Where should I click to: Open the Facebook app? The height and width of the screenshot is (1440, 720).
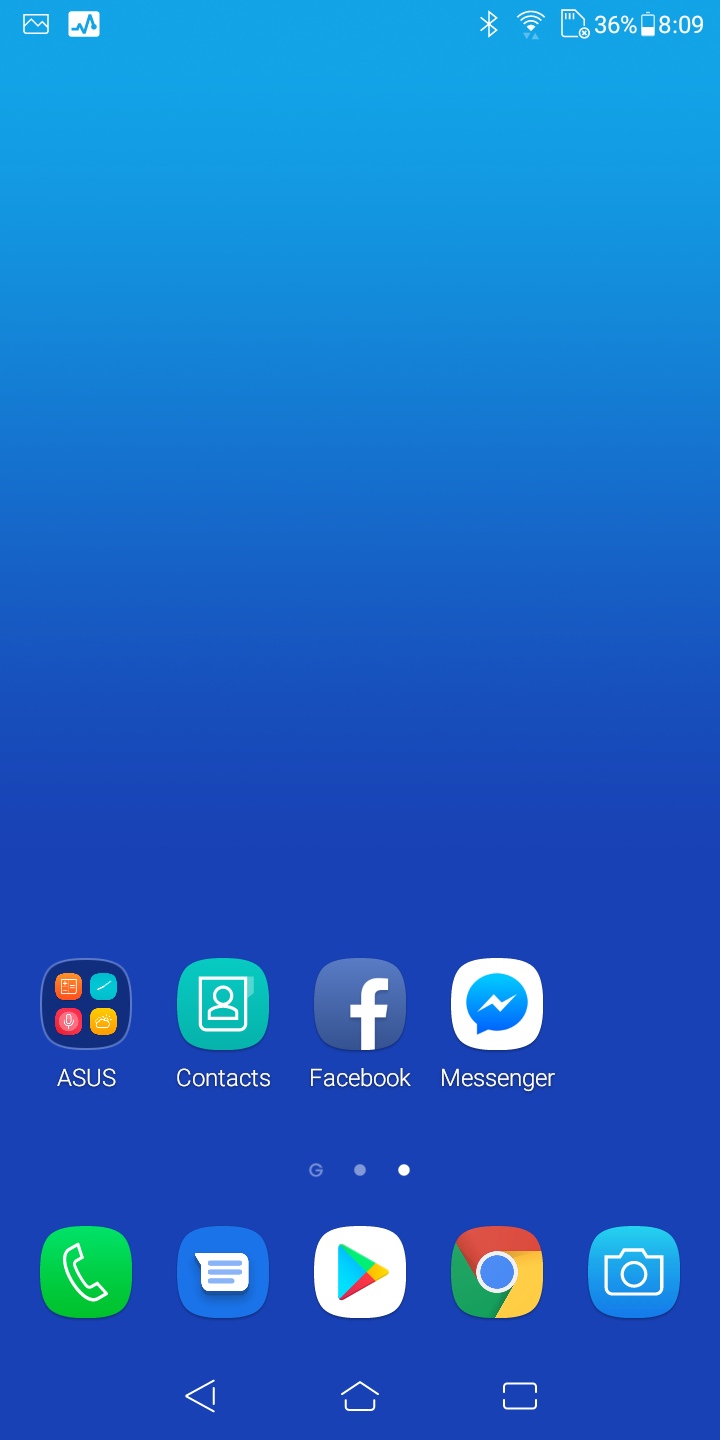tap(360, 1005)
